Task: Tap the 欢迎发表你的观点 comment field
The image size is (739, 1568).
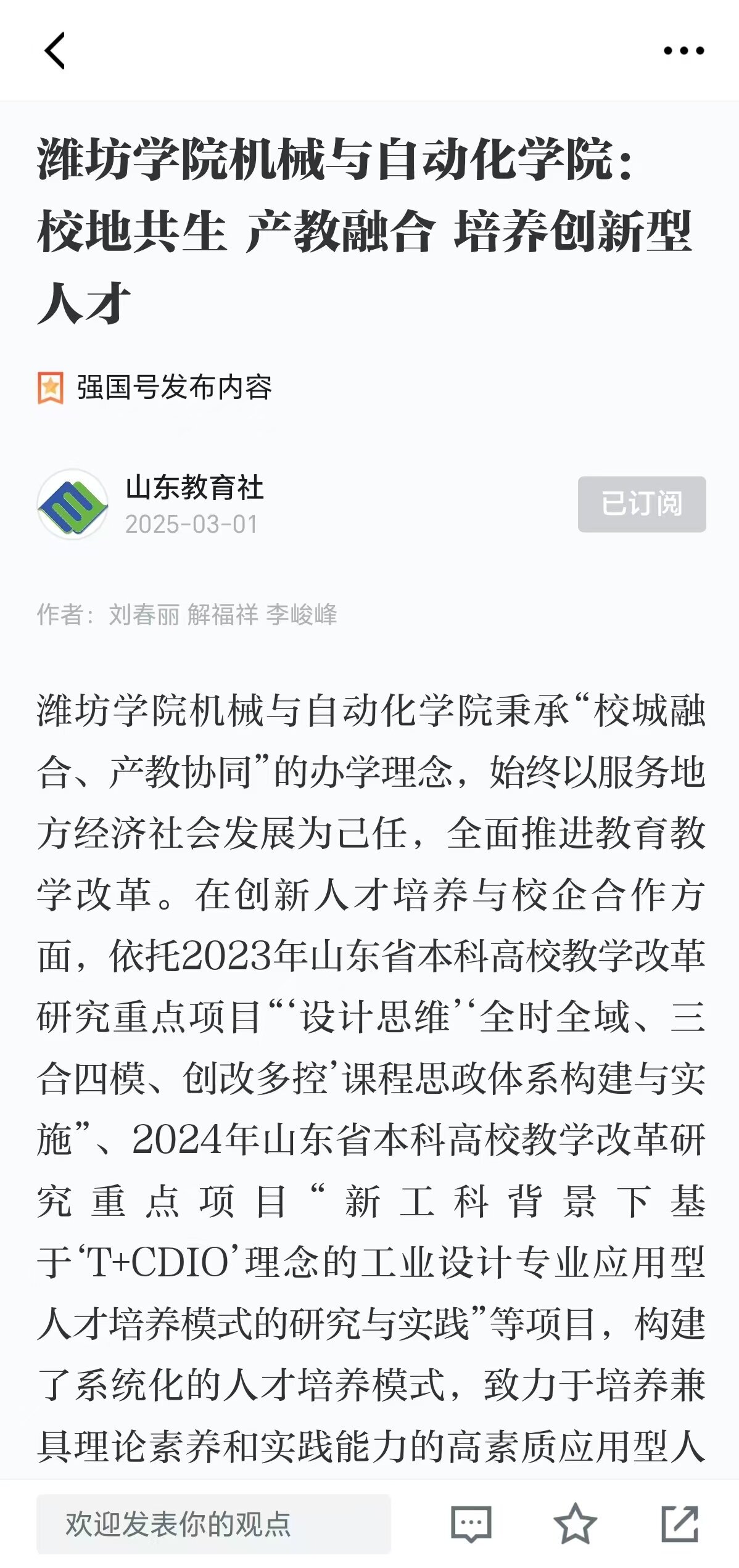Action: point(213,1524)
